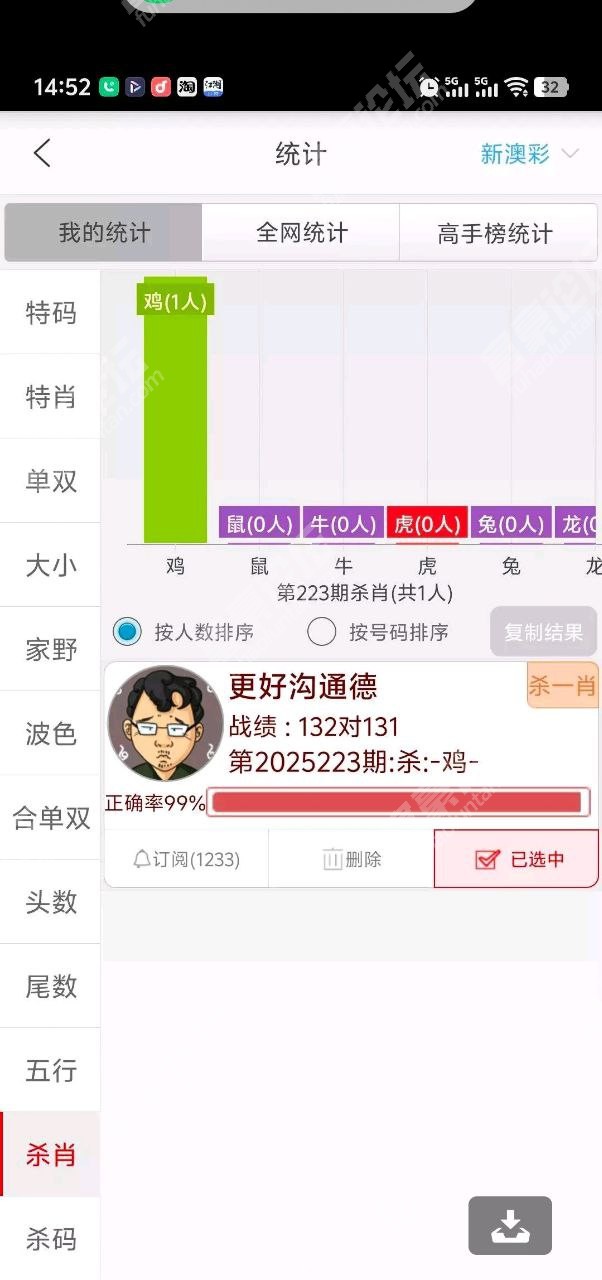602x1280 pixels.
Task: Switch to the 全网统计 tab
Action: [x=301, y=233]
